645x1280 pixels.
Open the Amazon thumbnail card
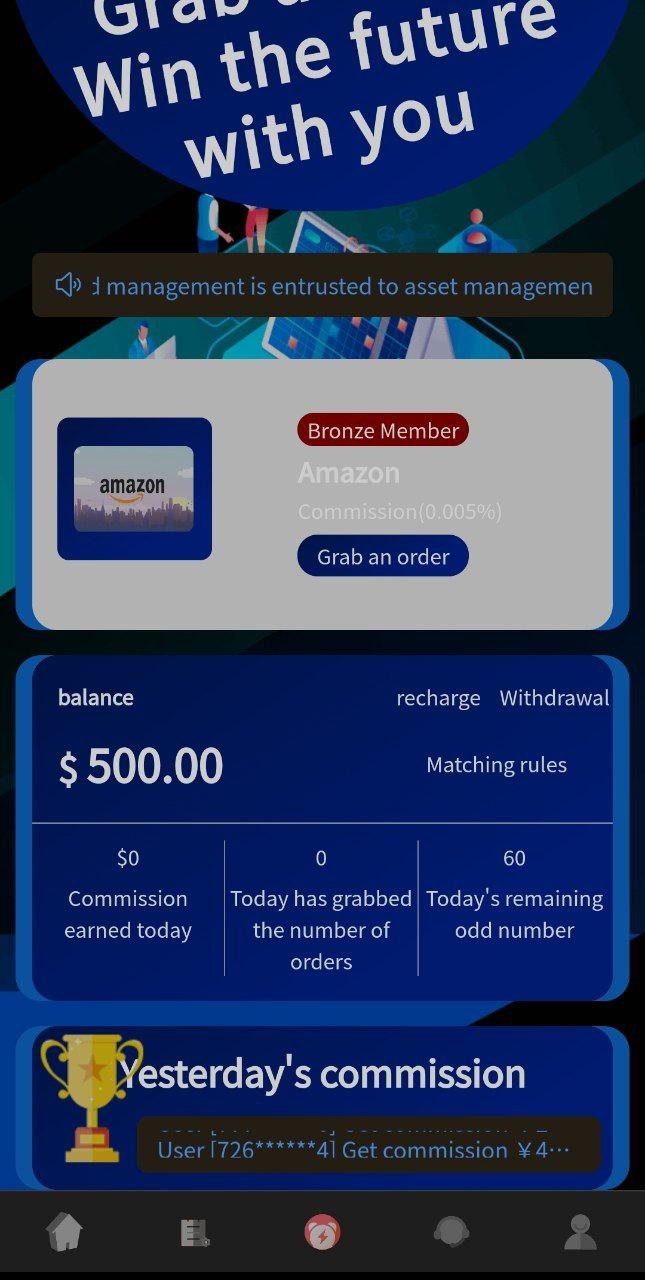tap(134, 488)
